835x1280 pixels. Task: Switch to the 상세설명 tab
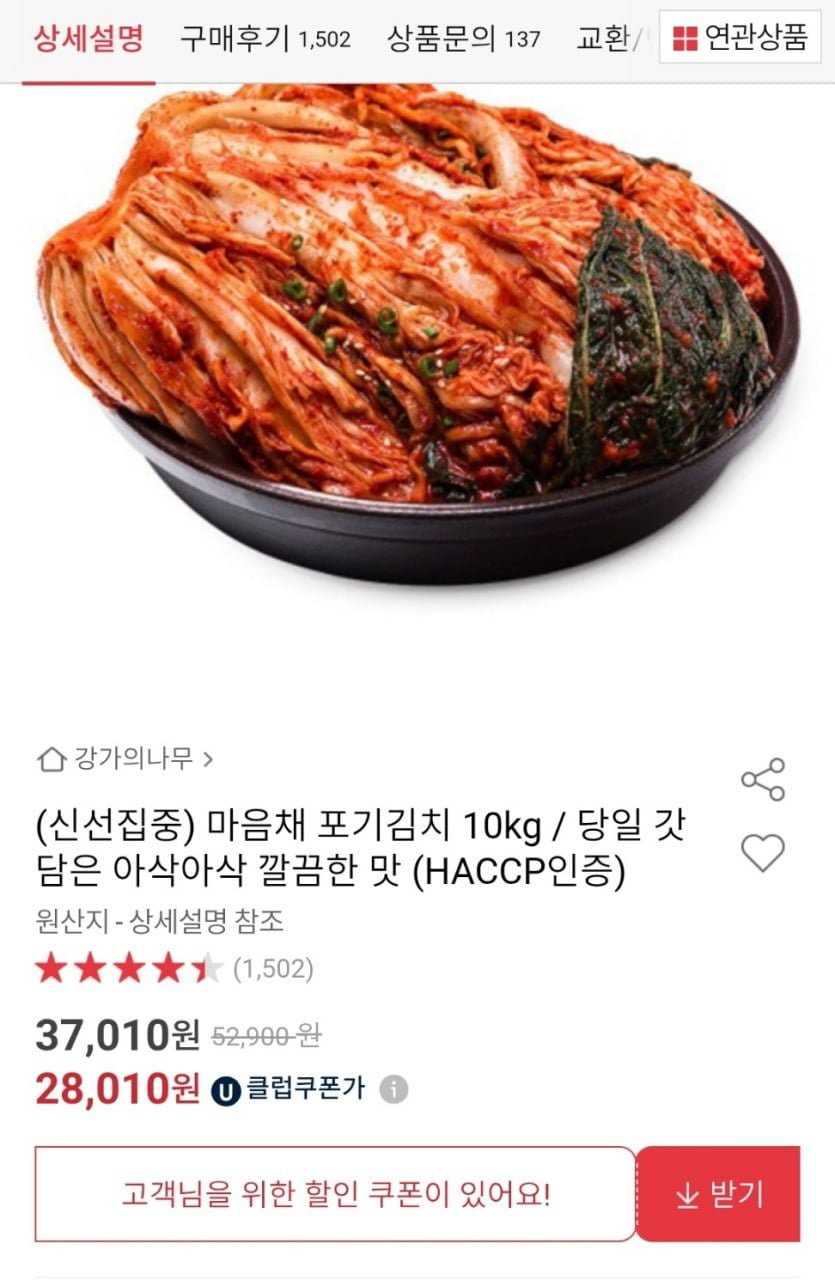(x=88, y=40)
